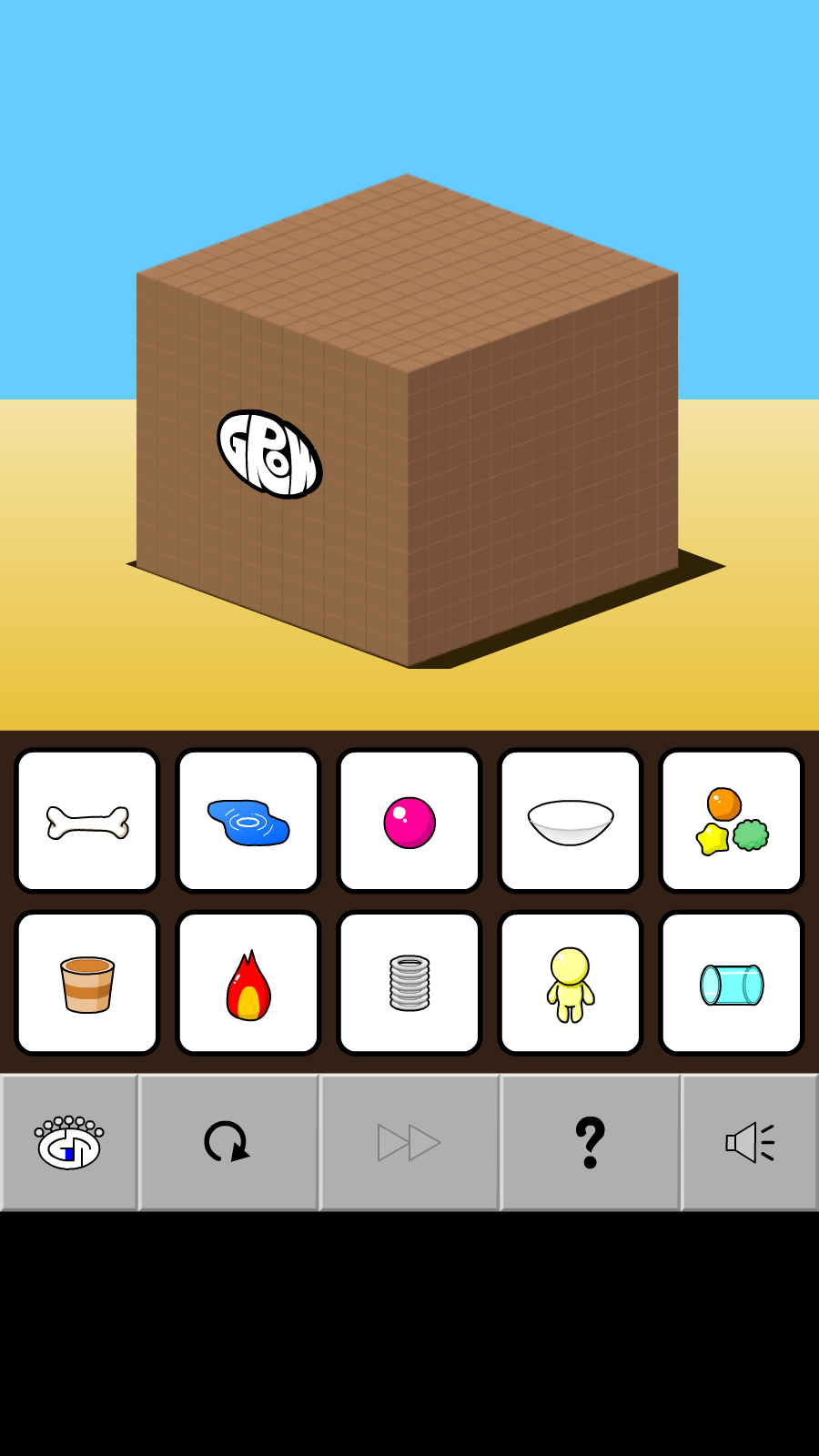Select the bone item
Viewport: 819px width, 1456px height.
click(87, 821)
